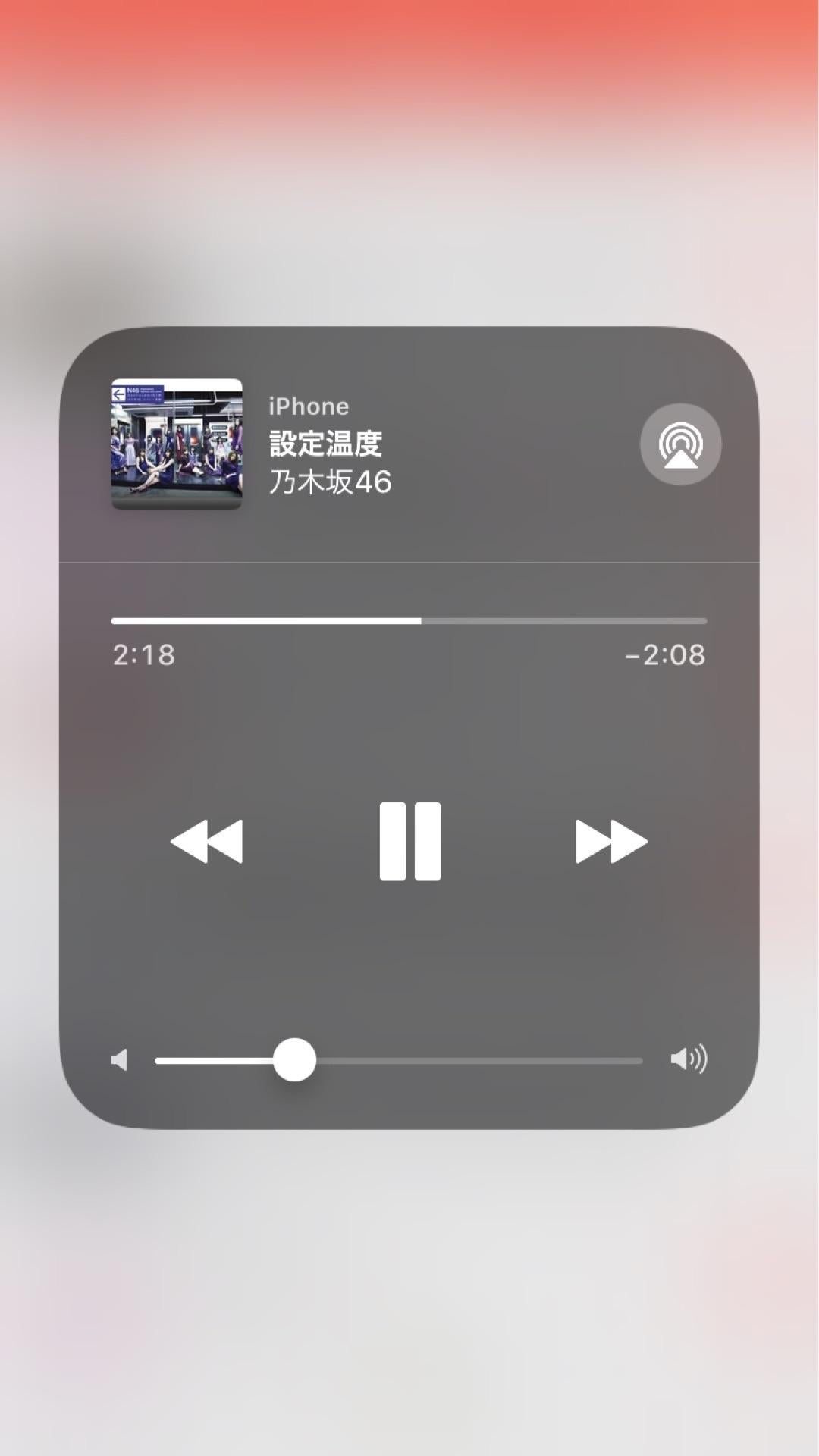Skip forward to the next track
This screenshot has width=819, height=1456.
611,841
